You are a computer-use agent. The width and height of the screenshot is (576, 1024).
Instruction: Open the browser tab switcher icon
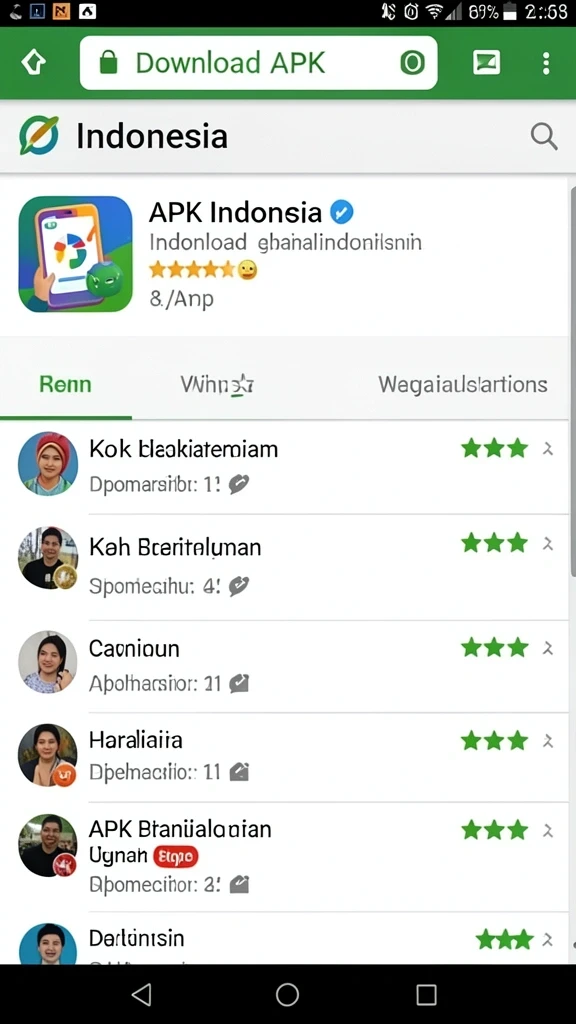click(487, 63)
